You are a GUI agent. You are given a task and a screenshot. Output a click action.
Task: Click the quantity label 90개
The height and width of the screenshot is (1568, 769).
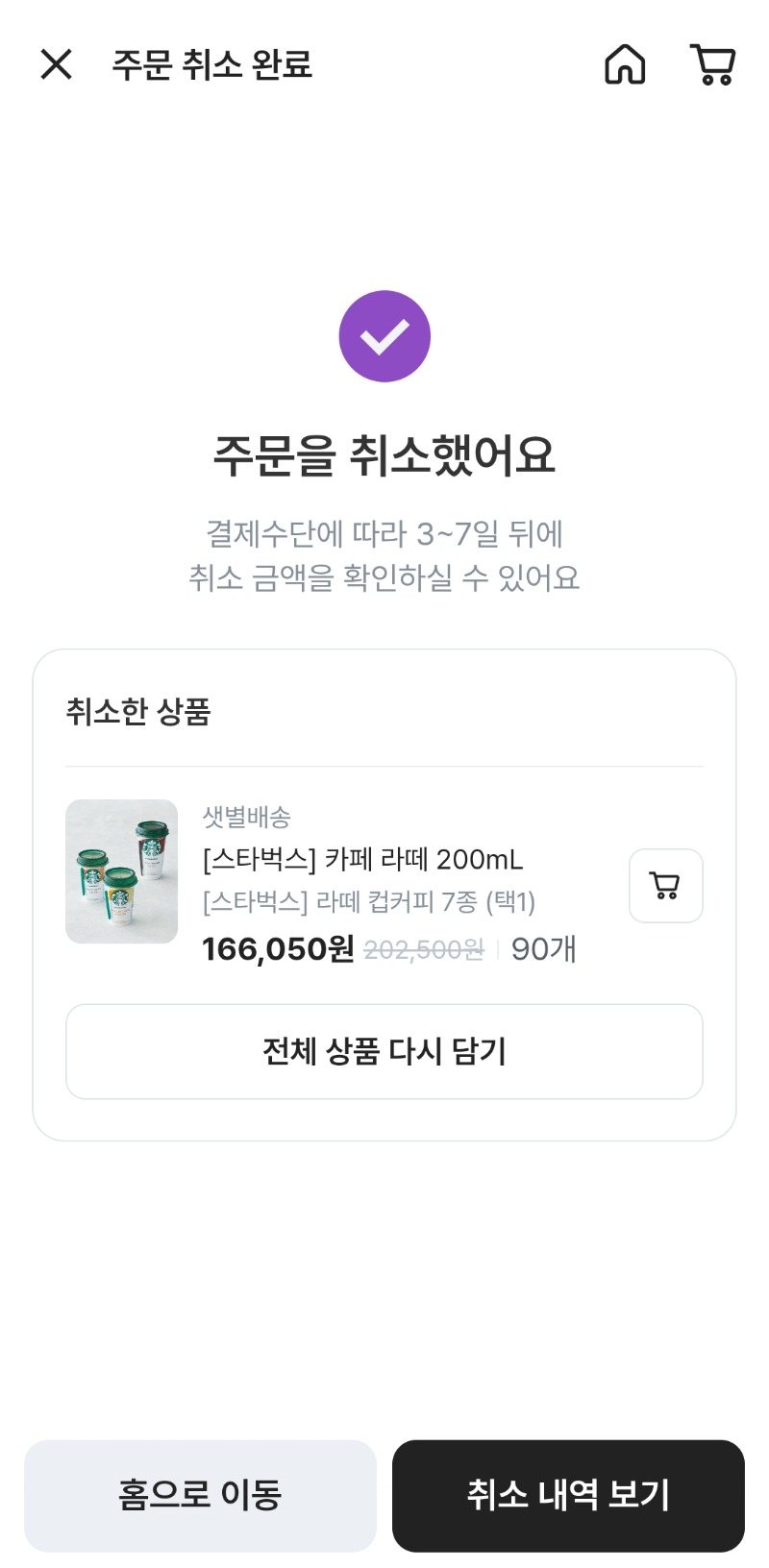[543, 949]
